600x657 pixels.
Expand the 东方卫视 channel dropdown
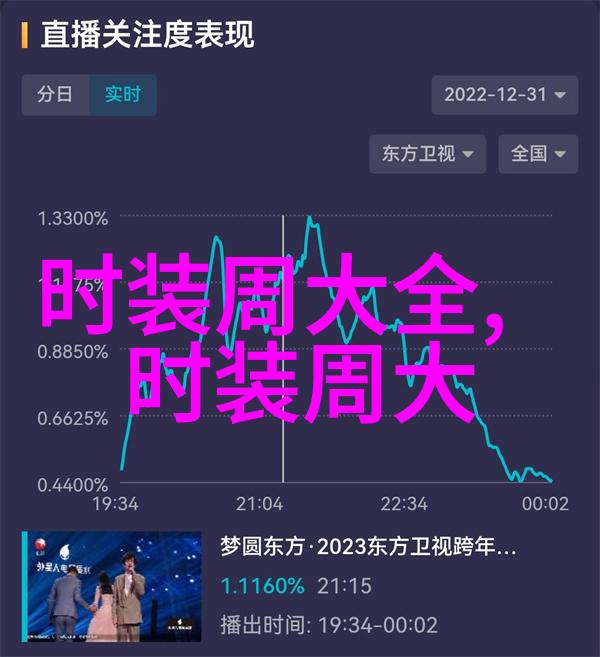427,154
